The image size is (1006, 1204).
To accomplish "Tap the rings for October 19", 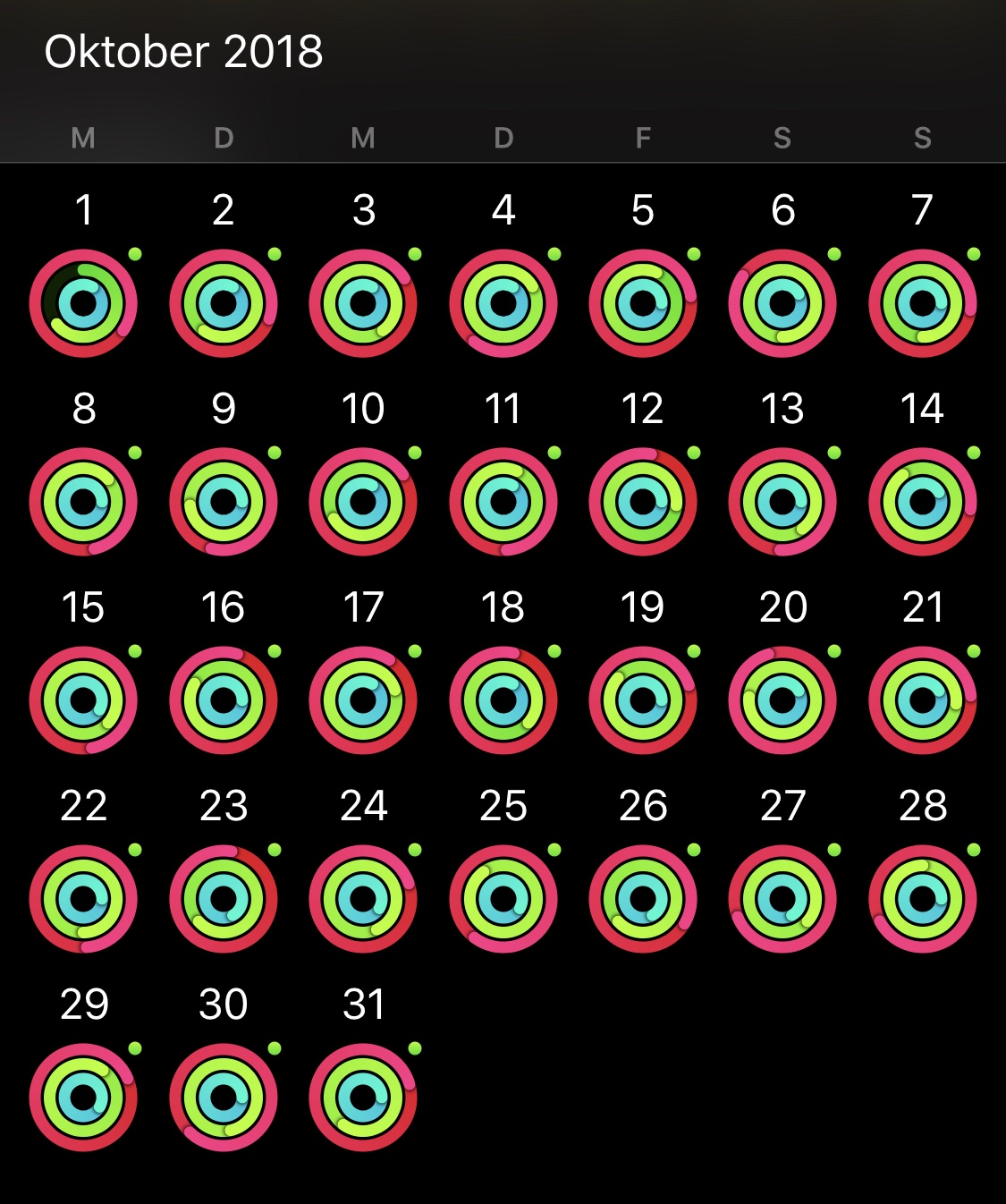I will 643,700.
